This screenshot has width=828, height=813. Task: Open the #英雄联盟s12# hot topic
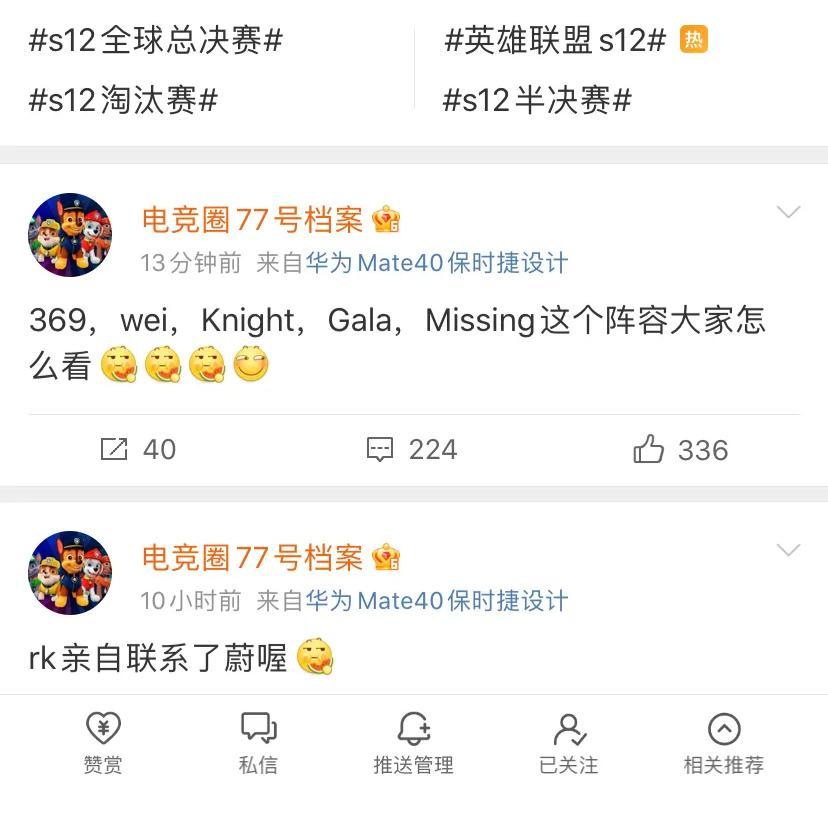point(555,41)
